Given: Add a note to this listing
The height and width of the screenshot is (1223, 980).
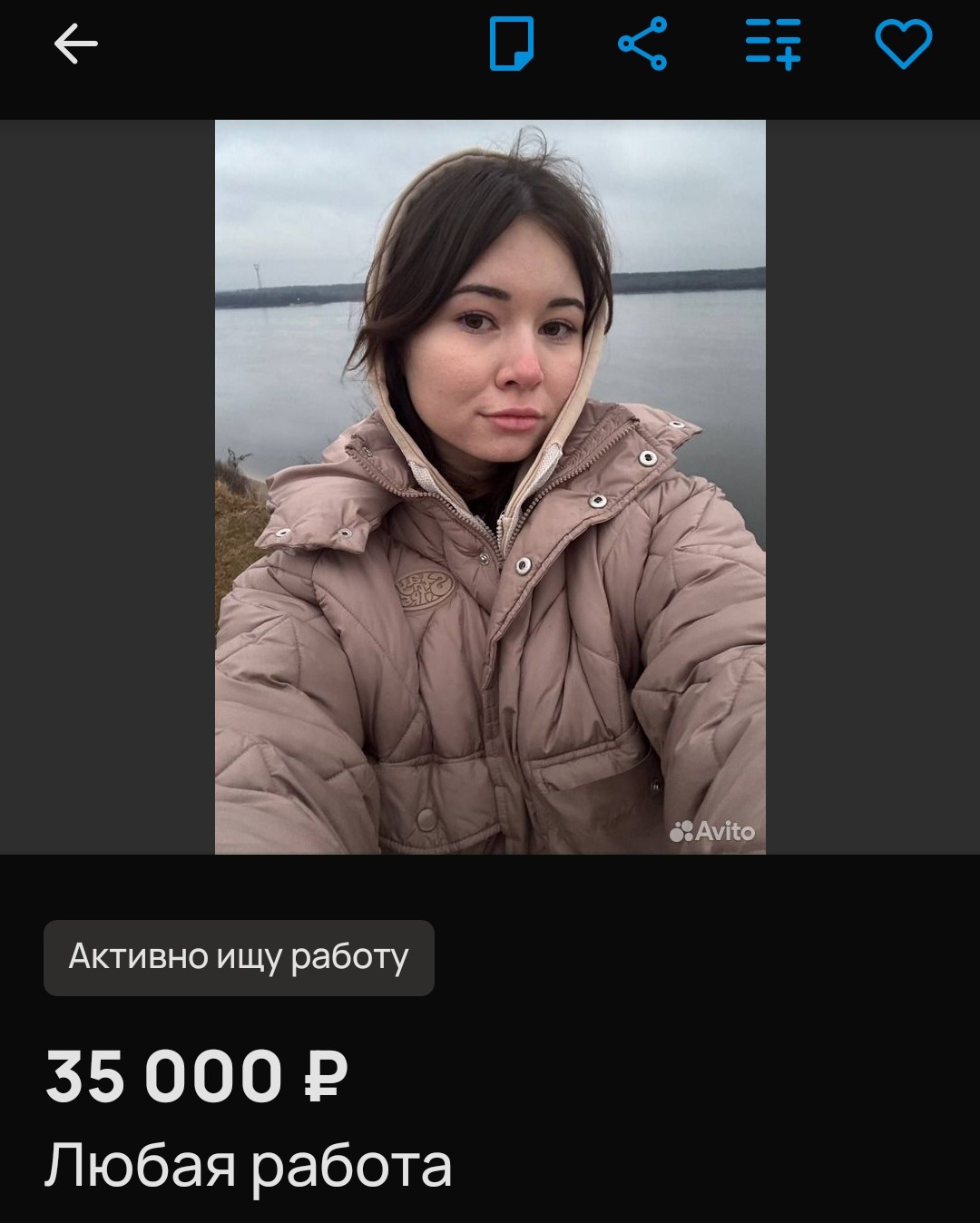Looking at the screenshot, I should pos(512,44).
